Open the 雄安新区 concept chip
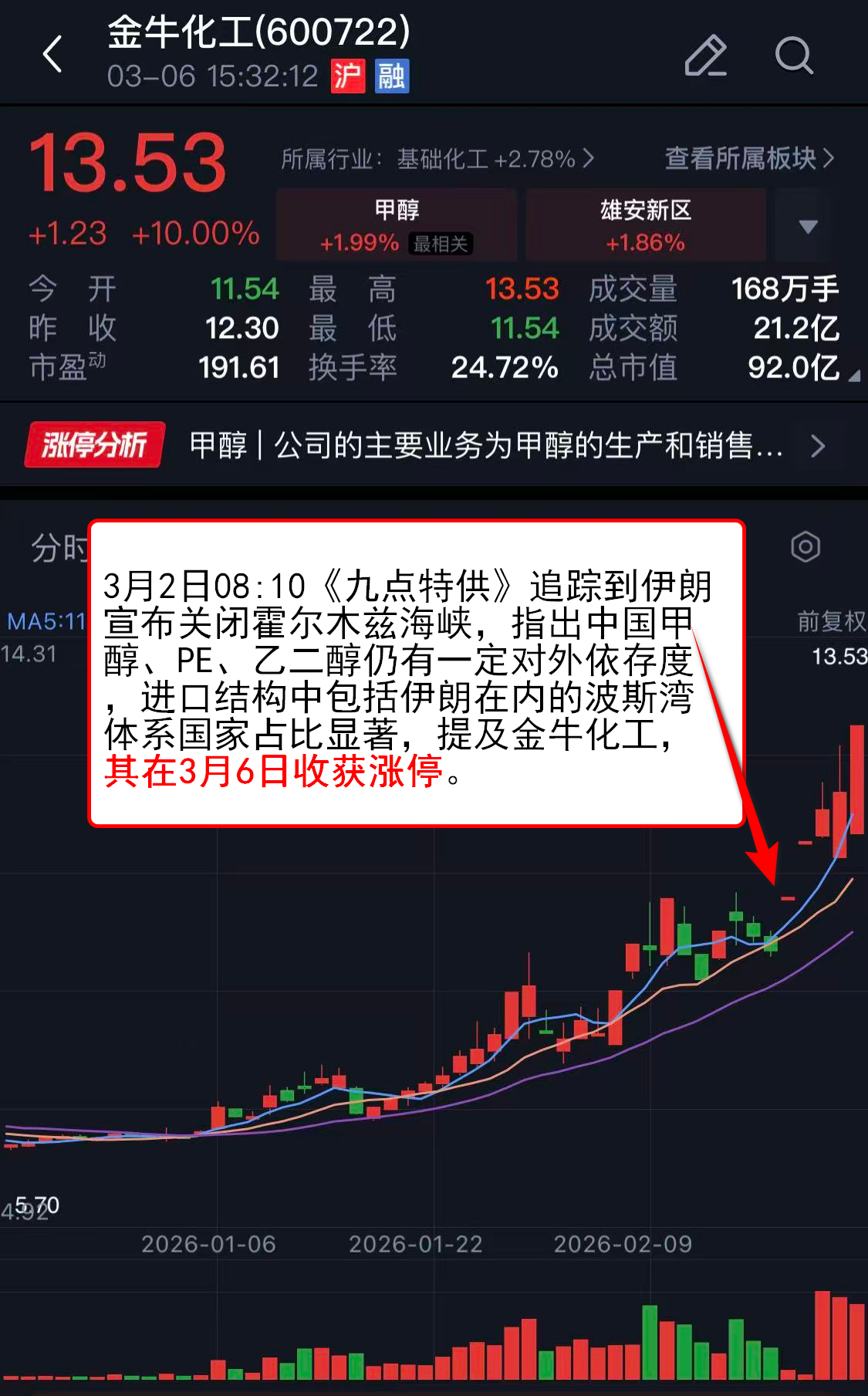868x1396 pixels. (x=645, y=225)
